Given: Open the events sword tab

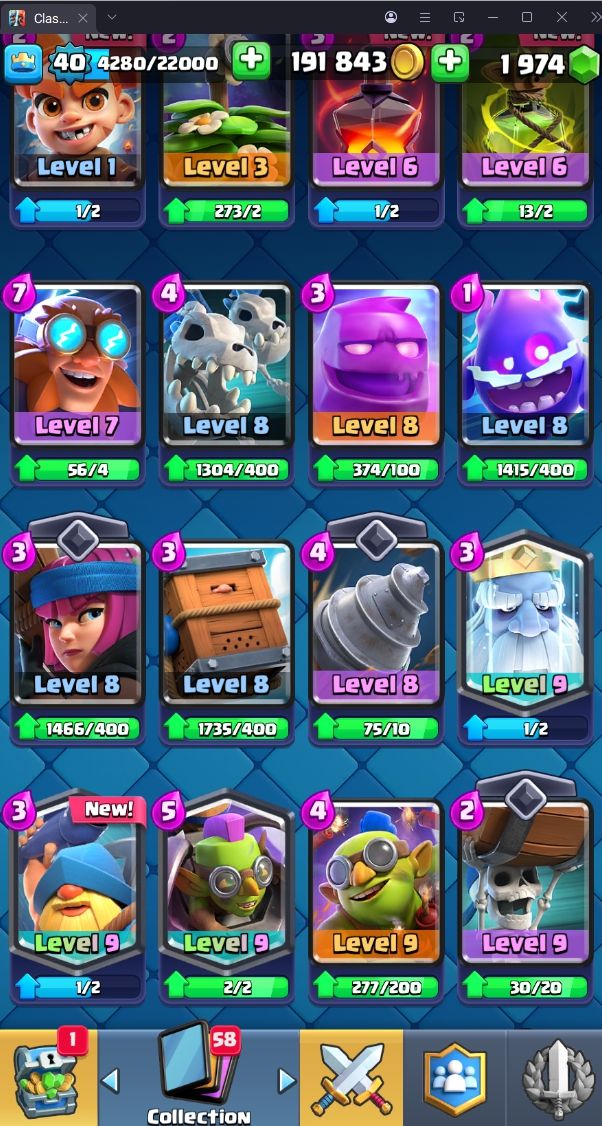Looking at the screenshot, I should [555, 1078].
